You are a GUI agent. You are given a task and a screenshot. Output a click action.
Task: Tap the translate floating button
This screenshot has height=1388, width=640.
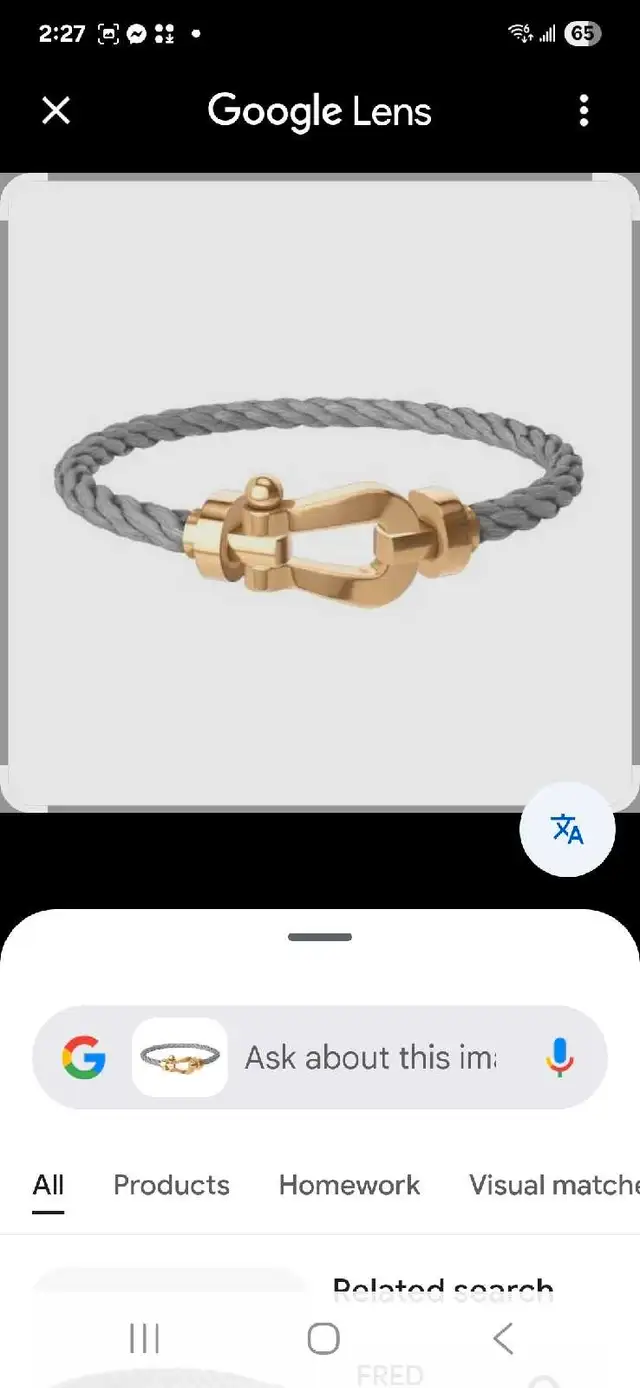point(567,829)
